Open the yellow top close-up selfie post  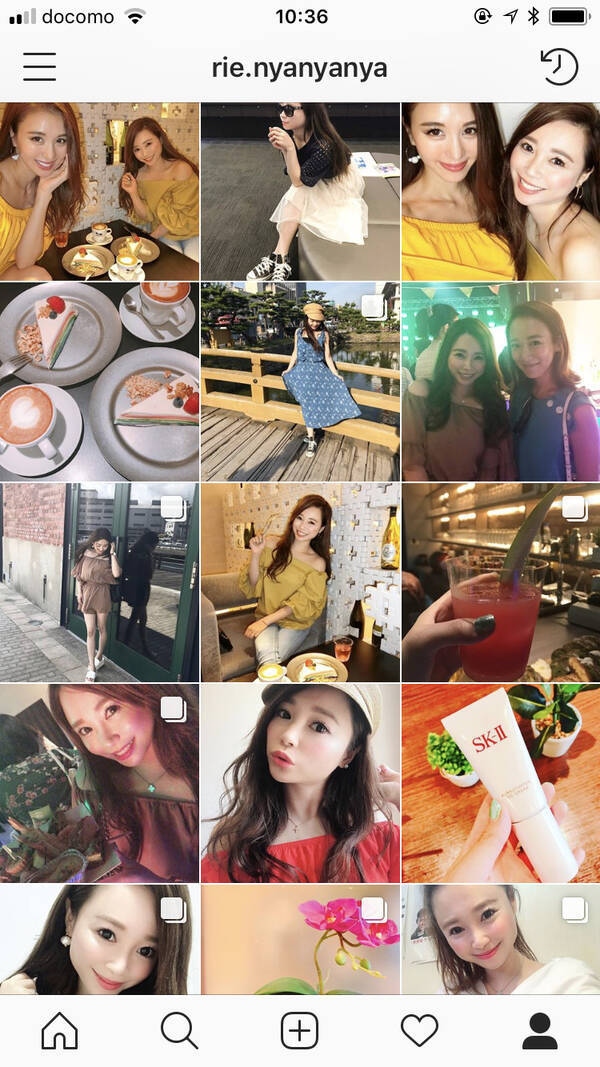(500, 191)
